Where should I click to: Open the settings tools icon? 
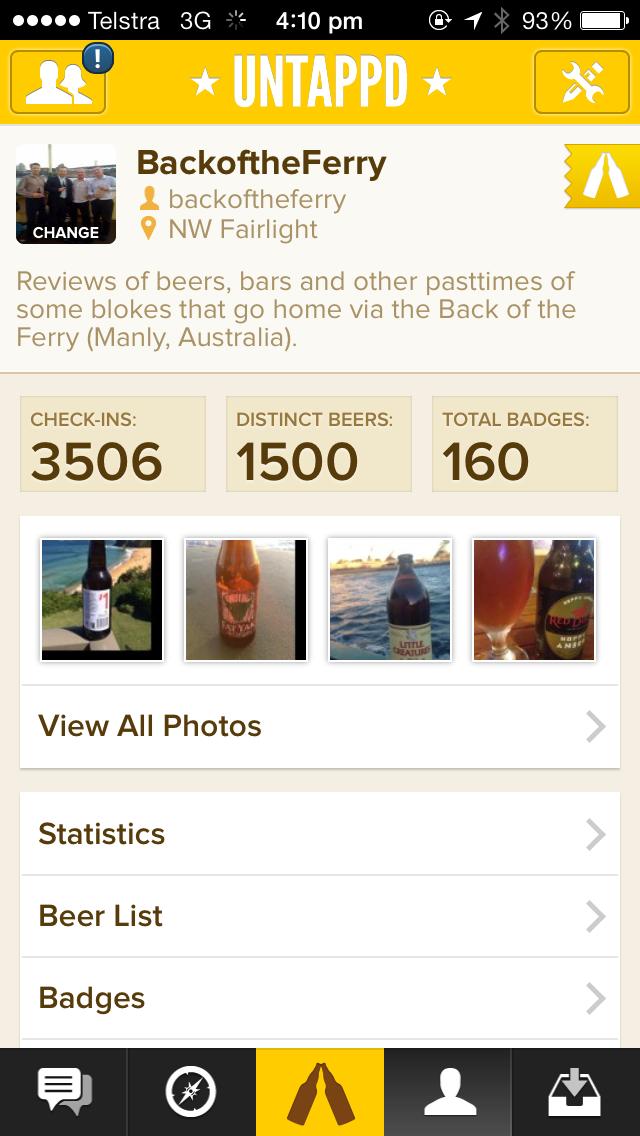click(x=582, y=82)
